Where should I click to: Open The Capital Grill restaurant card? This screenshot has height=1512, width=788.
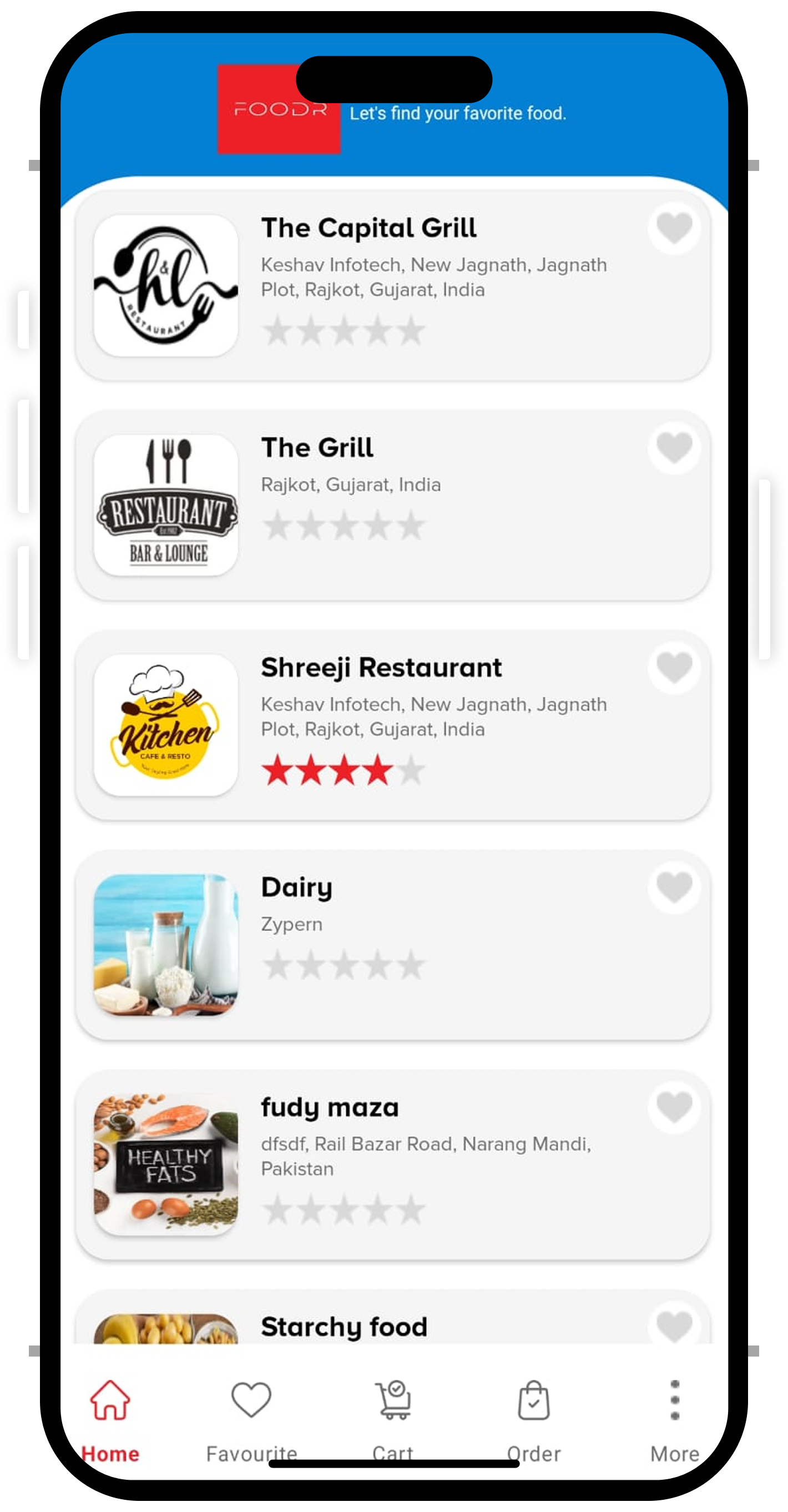coord(392,286)
